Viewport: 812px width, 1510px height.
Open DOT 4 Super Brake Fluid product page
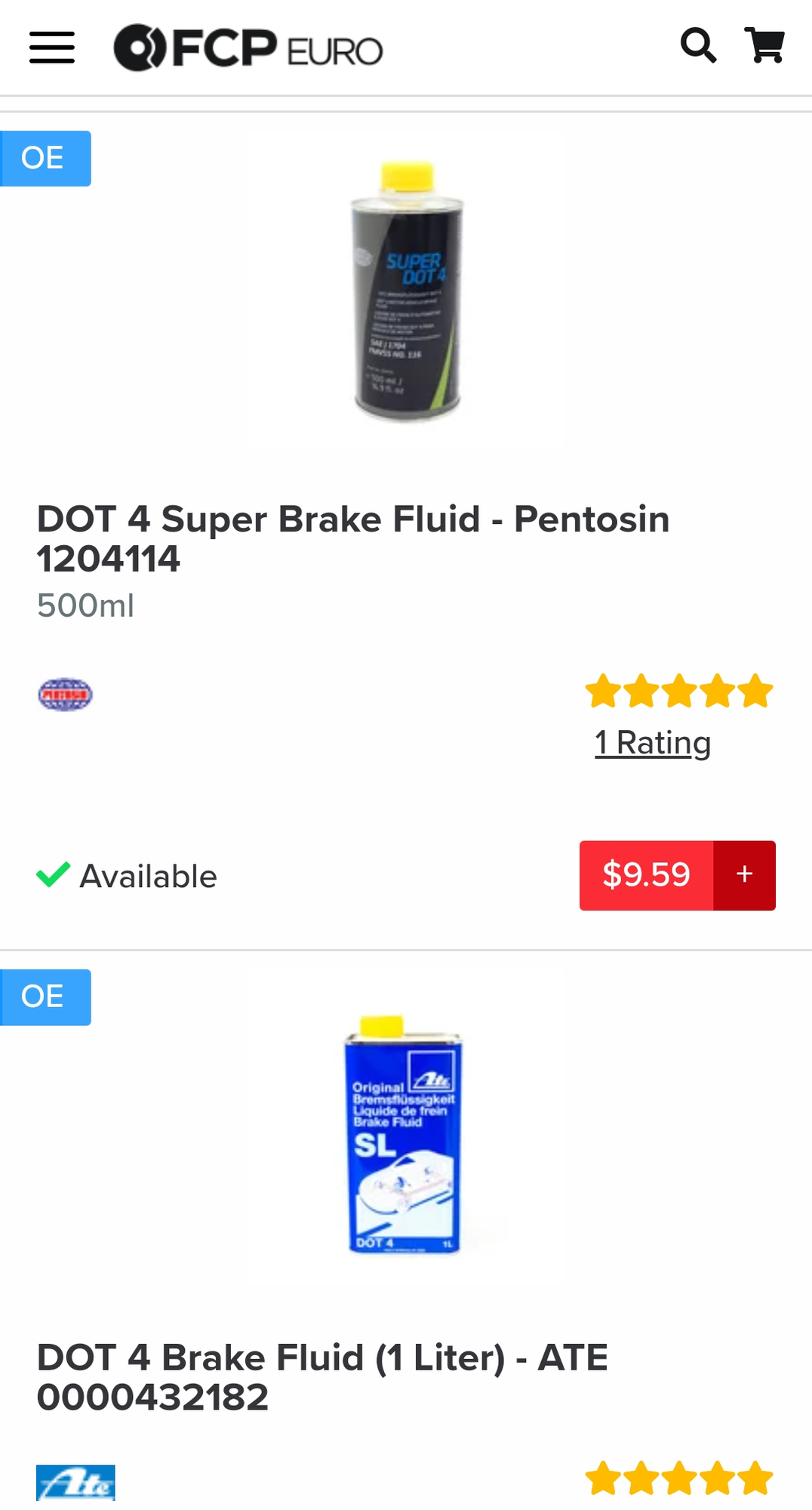[353, 539]
